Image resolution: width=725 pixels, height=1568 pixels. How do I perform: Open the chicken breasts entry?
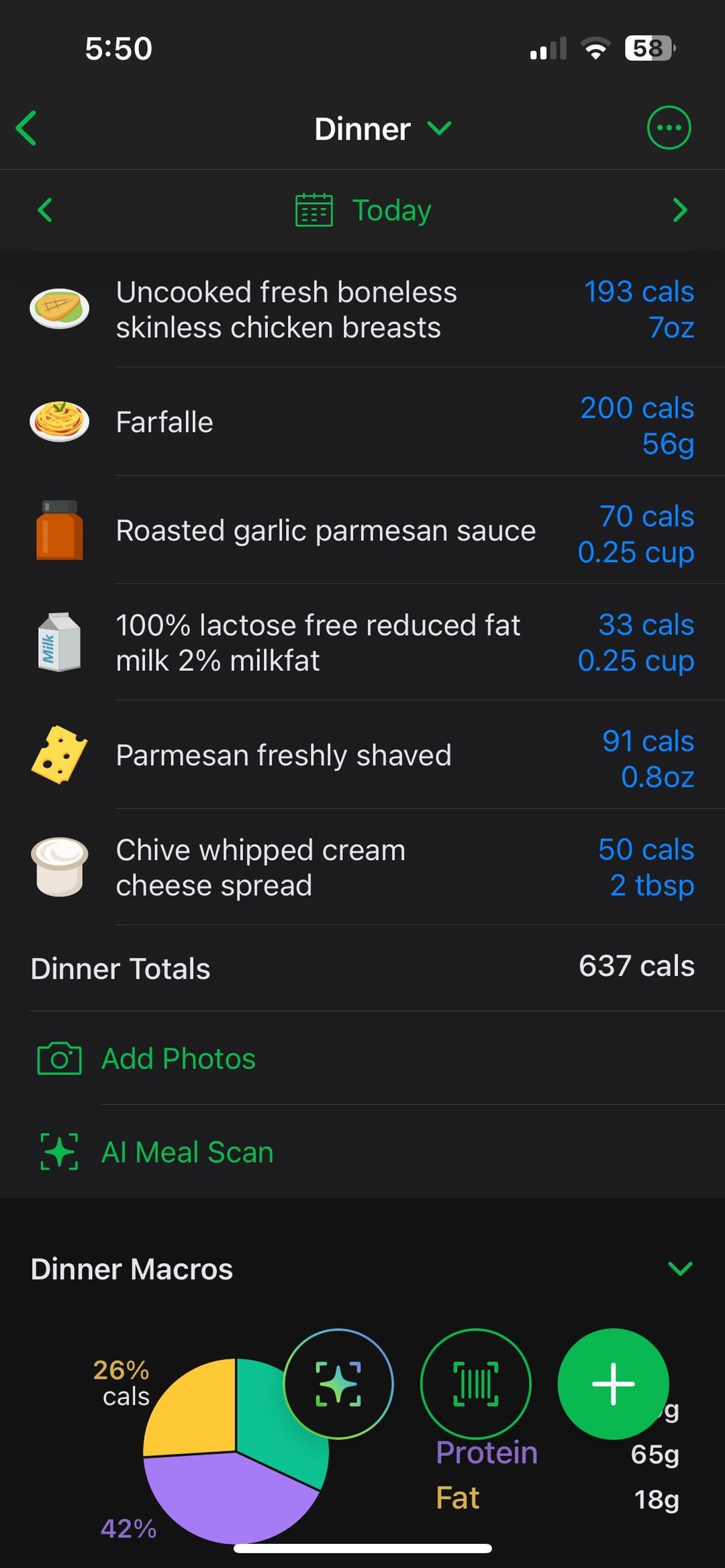click(362, 309)
